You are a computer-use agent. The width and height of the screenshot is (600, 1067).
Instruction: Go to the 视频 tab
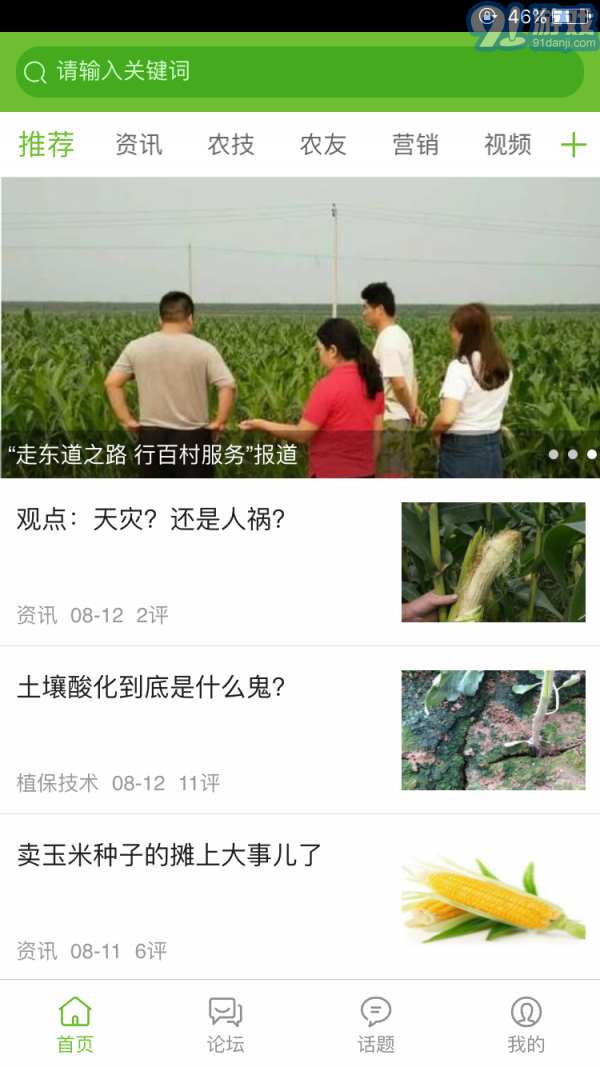point(507,144)
